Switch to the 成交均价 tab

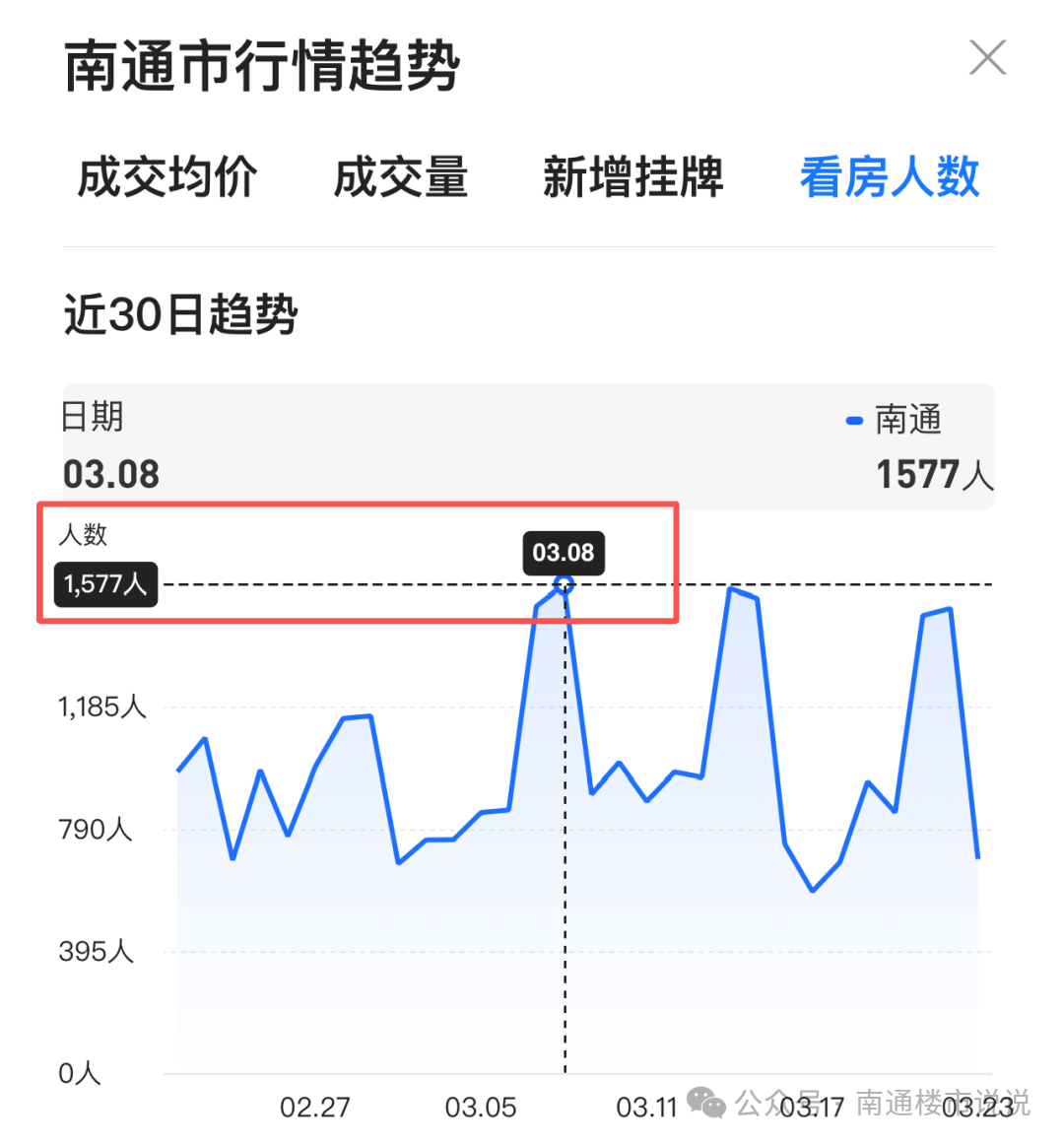pyautogui.click(x=167, y=178)
